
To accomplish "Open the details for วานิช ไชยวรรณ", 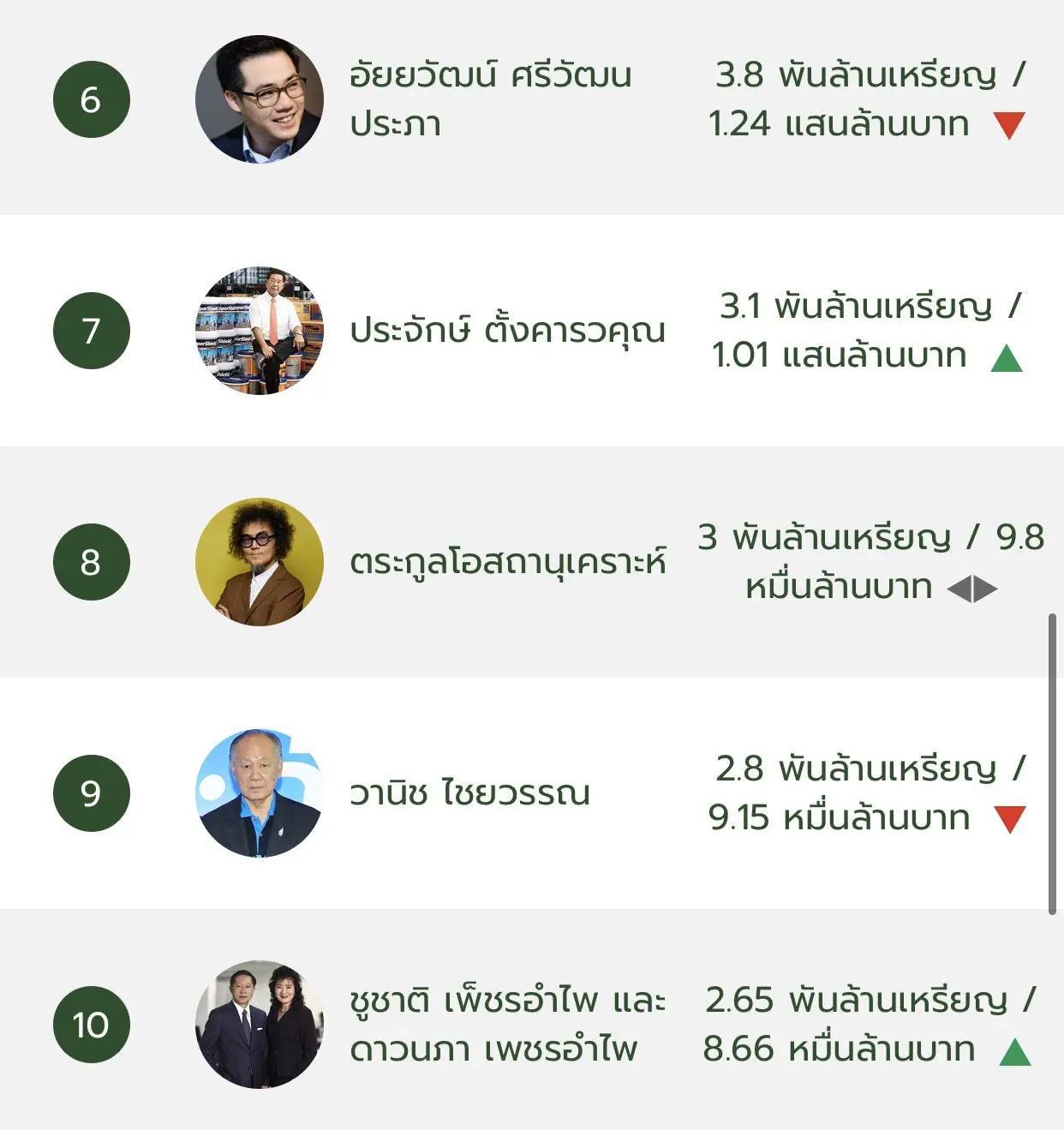I will [469, 793].
